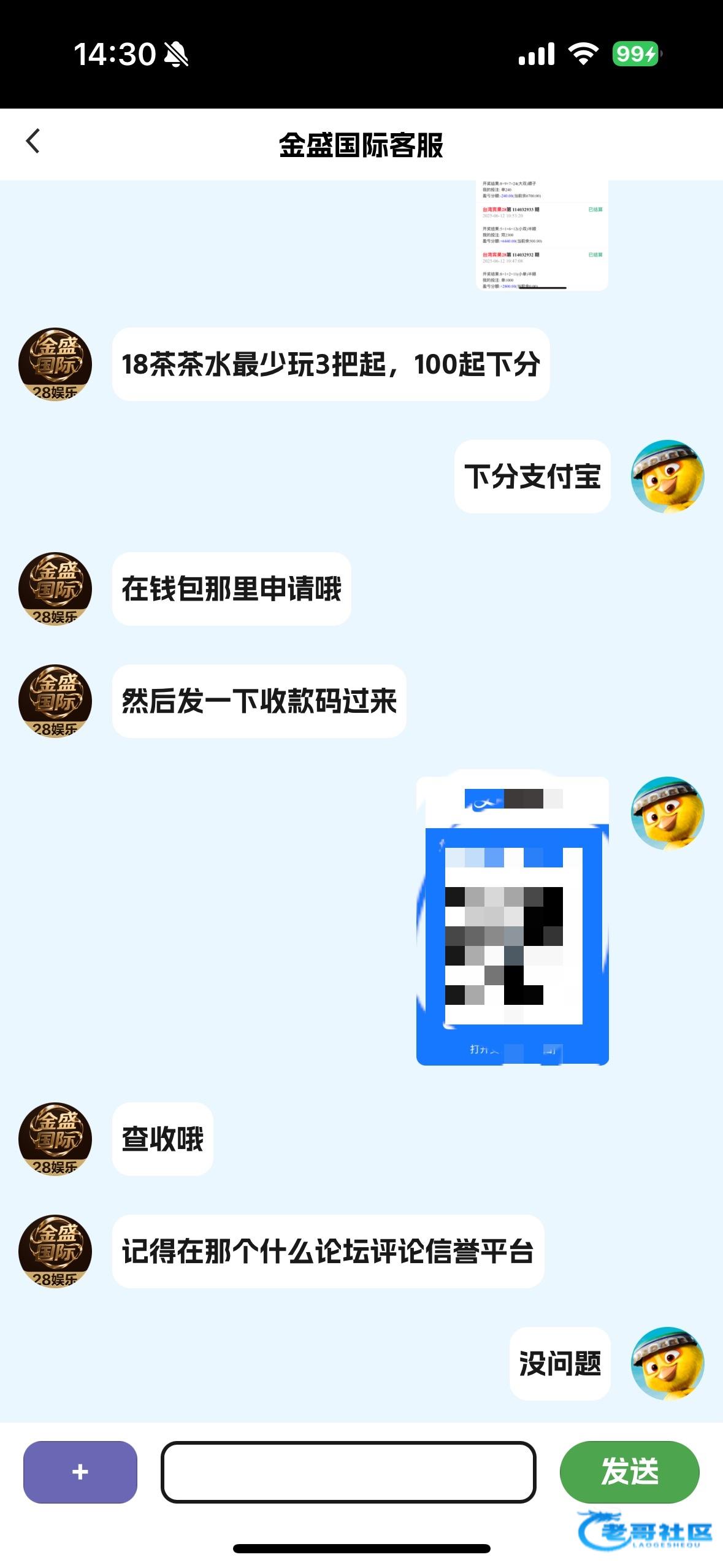
Task: Tap the green 发送 send button
Action: coord(629,1472)
